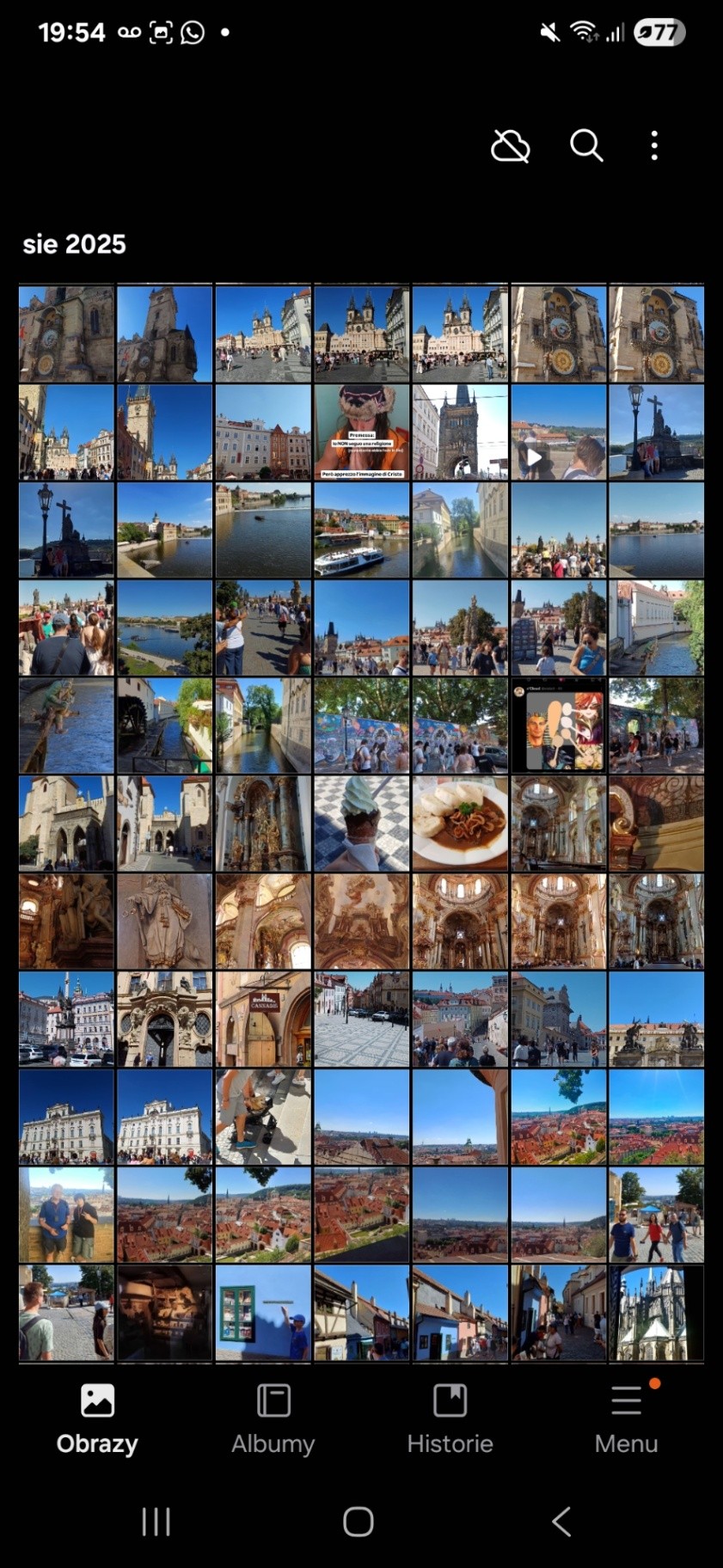
Task: Tap the cloud sync off icon
Action: tap(510, 146)
